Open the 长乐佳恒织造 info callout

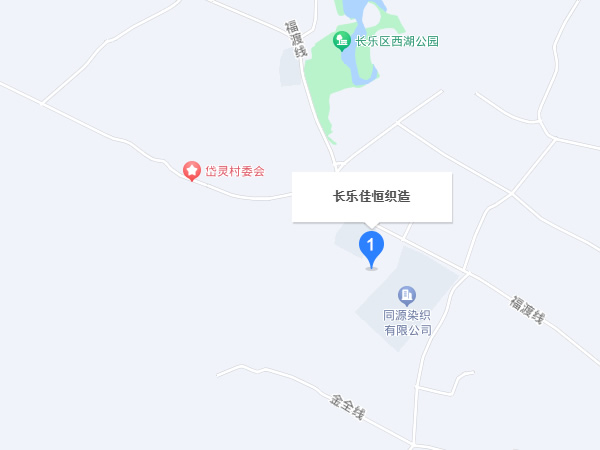pos(372,197)
